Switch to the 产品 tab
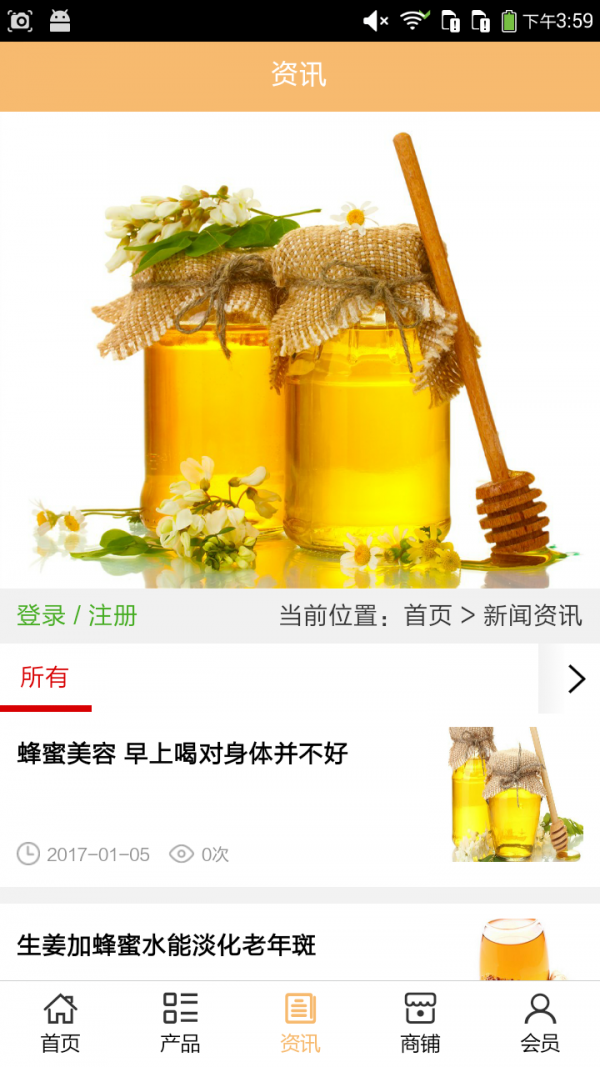 click(180, 1023)
